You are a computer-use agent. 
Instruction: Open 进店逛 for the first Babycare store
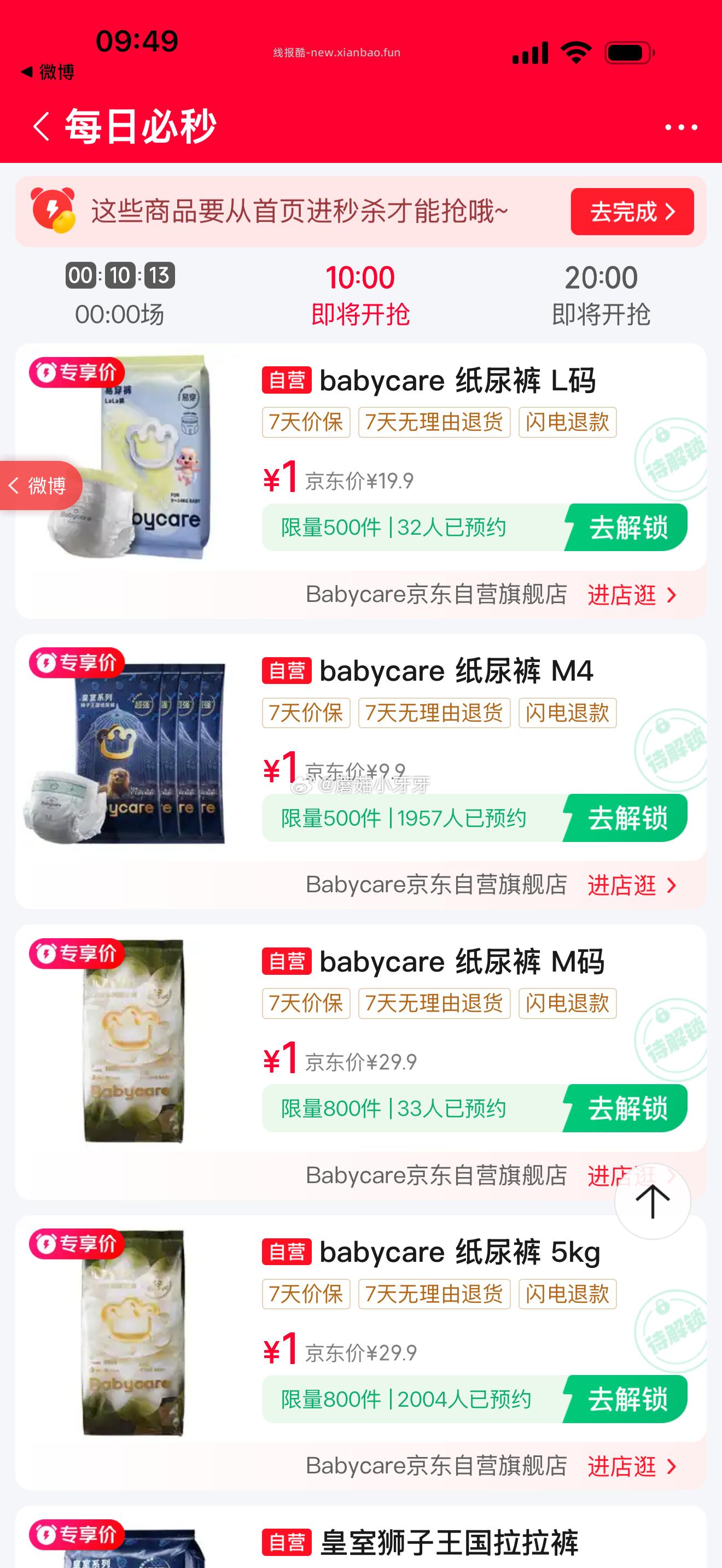click(x=621, y=595)
